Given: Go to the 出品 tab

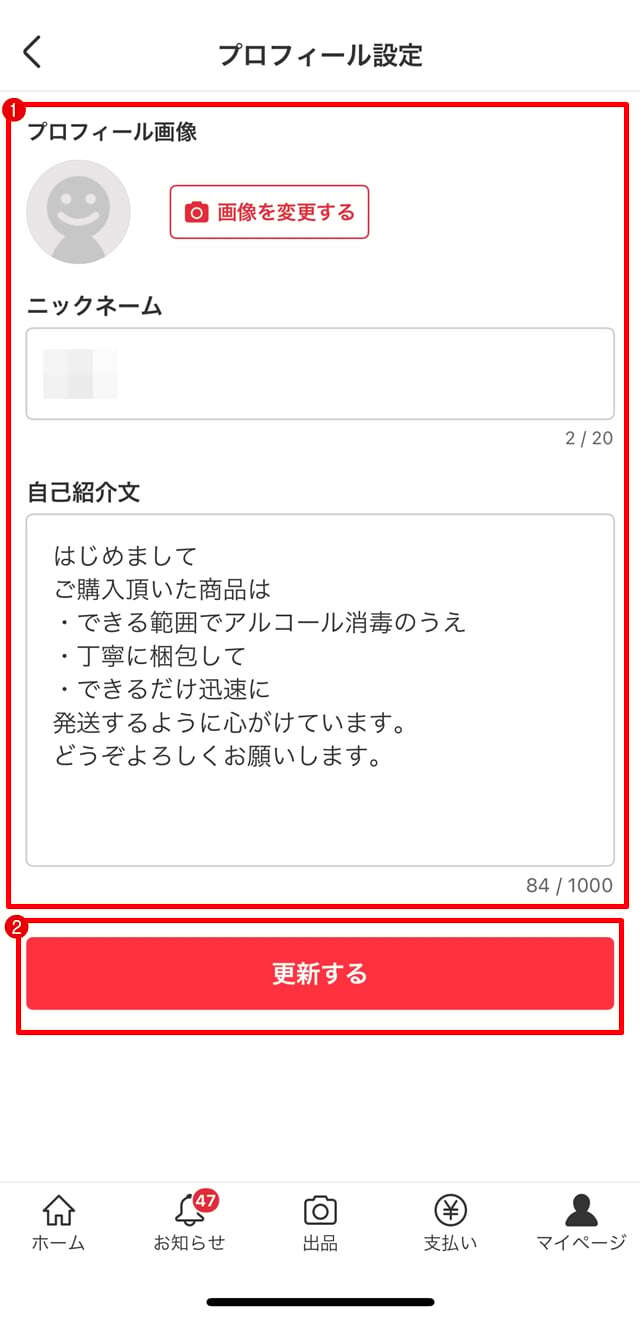Looking at the screenshot, I should 320,1223.
